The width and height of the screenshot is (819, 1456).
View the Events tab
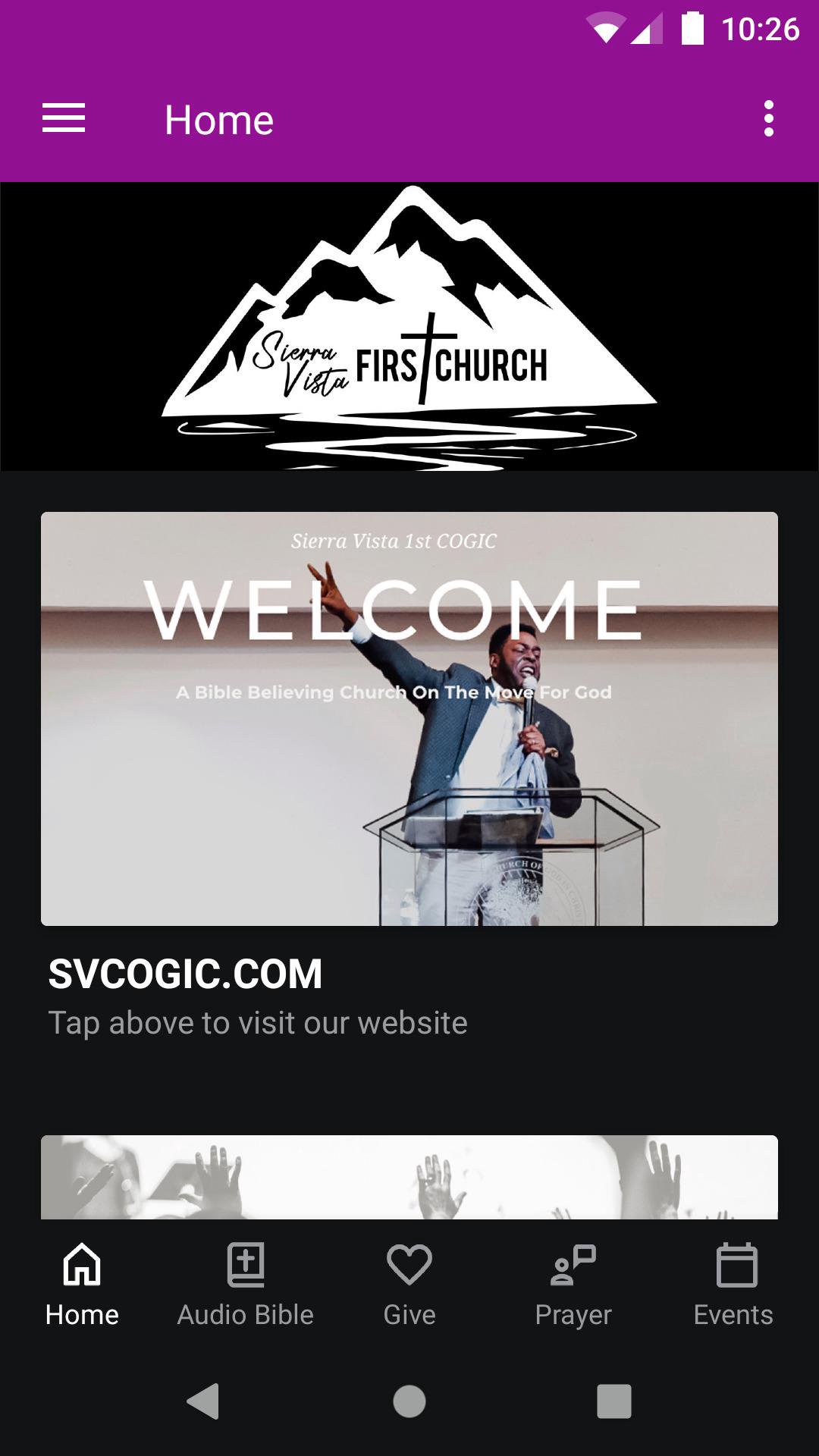[733, 1285]
